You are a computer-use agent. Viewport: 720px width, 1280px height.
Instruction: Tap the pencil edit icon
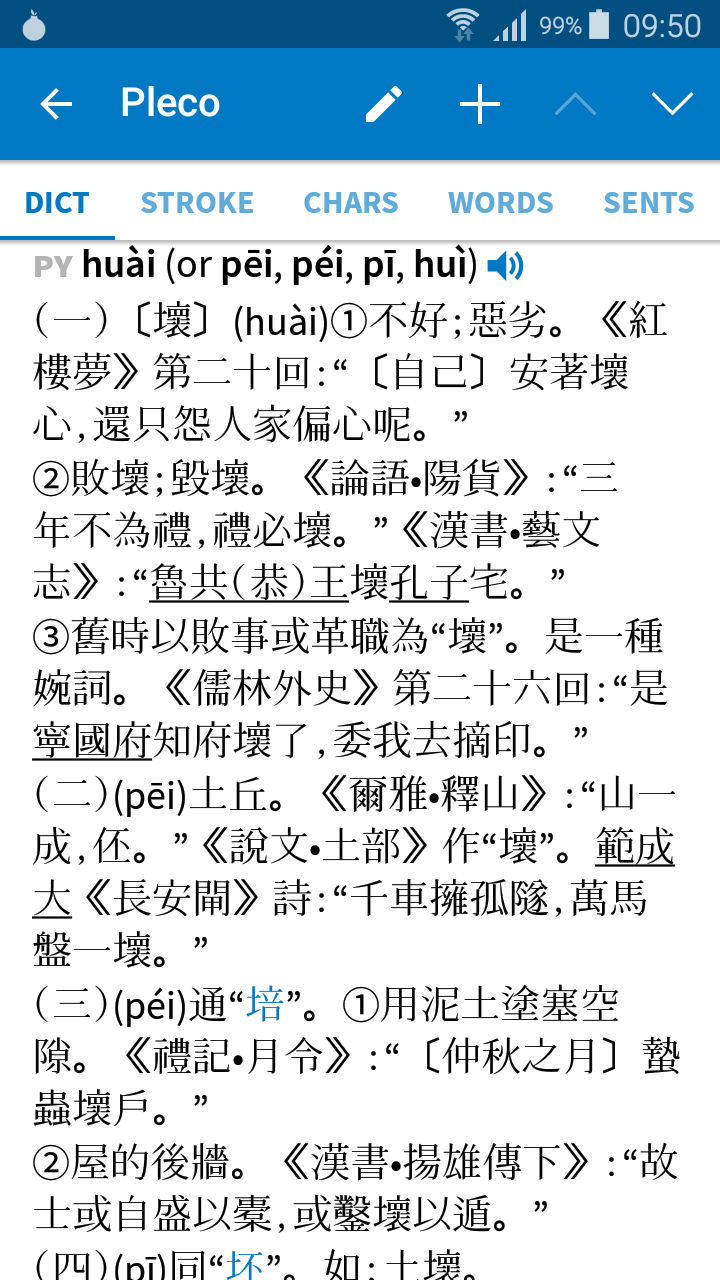coord(384,104)
